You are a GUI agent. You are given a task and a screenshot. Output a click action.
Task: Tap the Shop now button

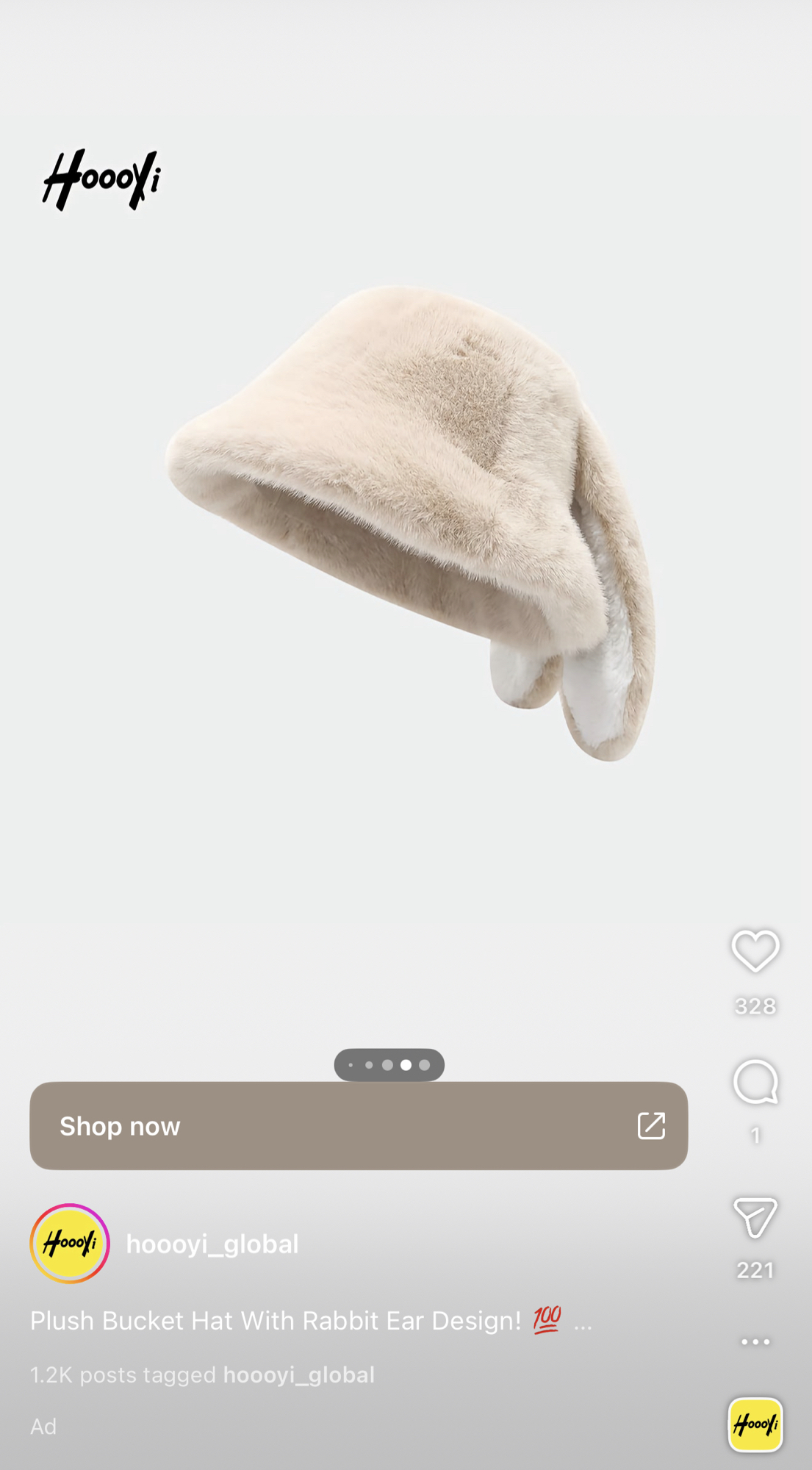[359, 1125]
